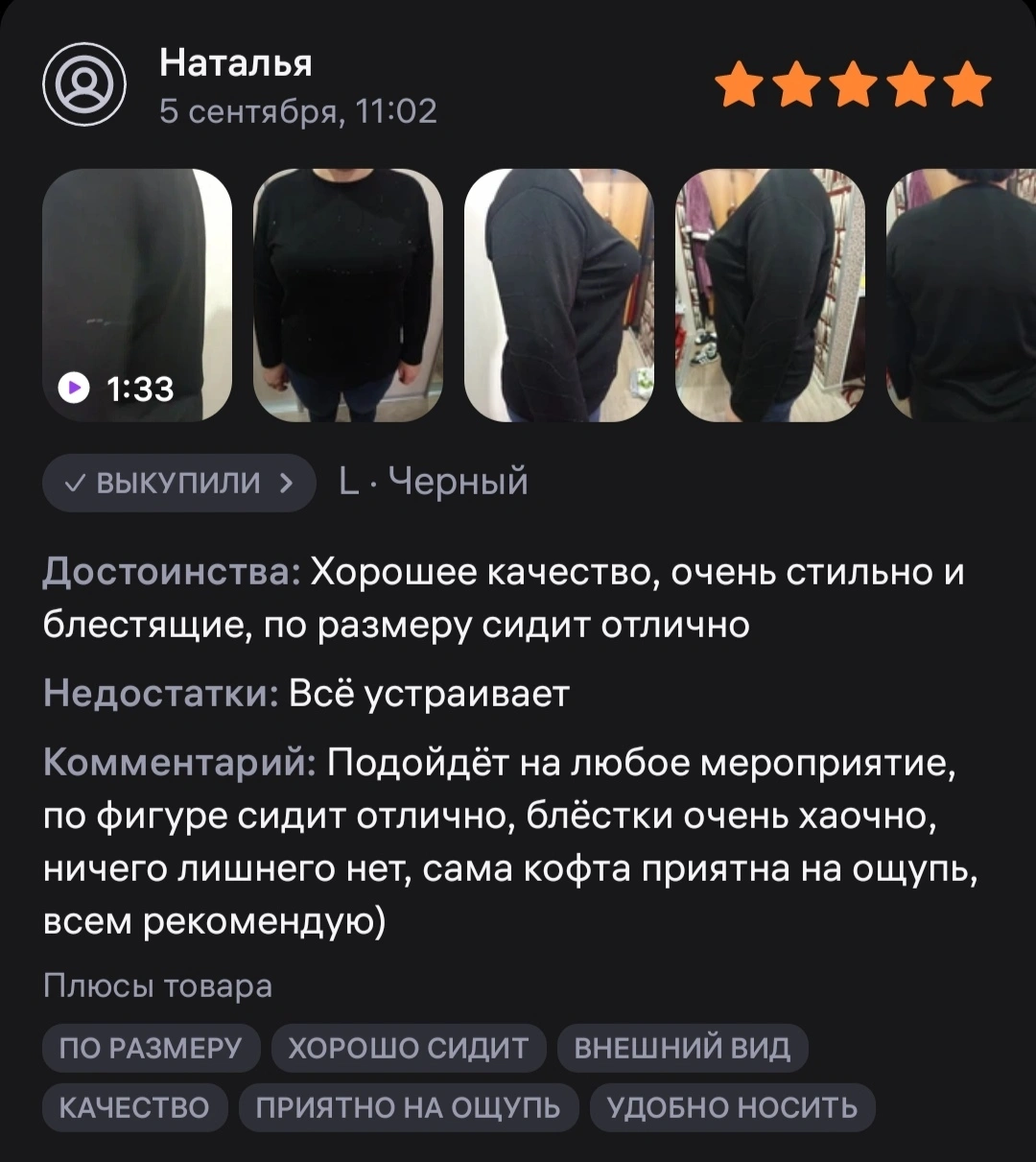1036x1162 pixels.
Task: Select the ПРИЯТНО НА ОЩУПЬ tag
Action: [409, 1107]
